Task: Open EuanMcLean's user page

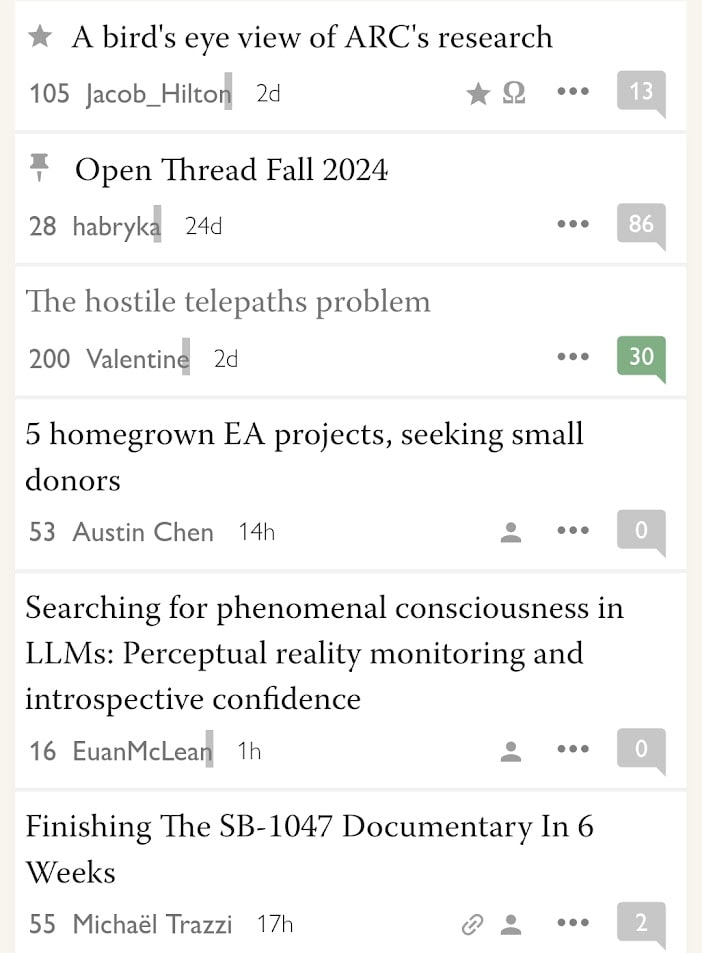Action: 142,751
